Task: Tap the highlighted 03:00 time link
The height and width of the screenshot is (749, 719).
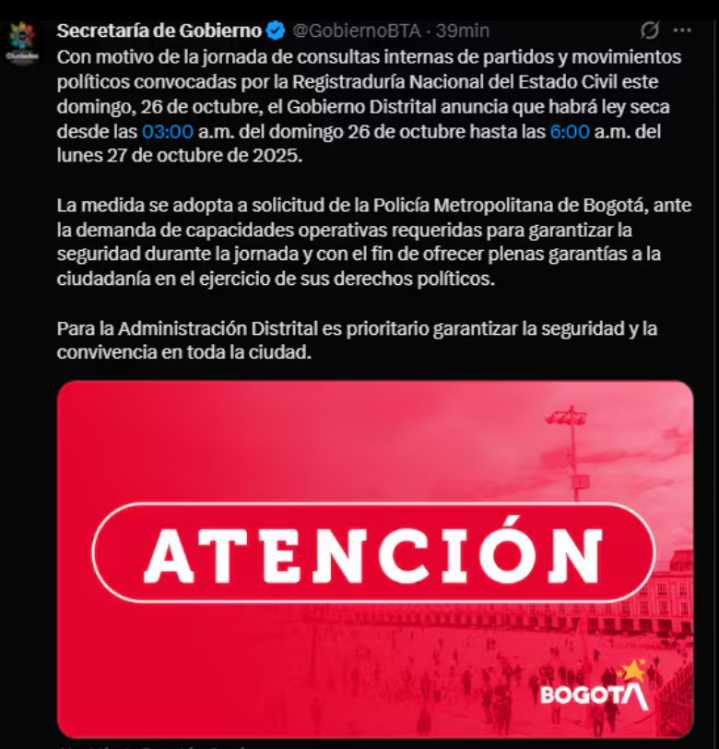Action: (167, 131)
